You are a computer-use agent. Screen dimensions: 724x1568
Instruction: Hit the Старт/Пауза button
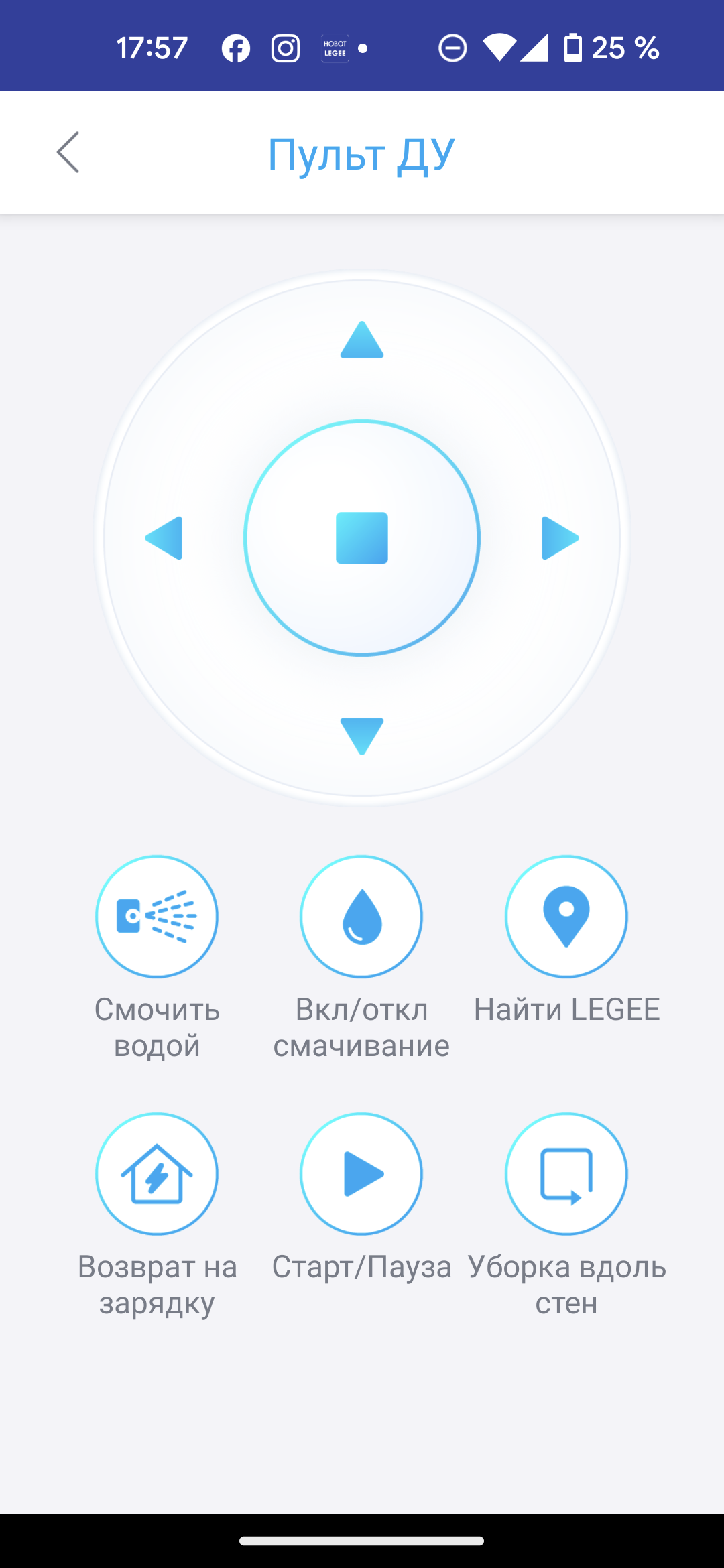click(x=361, y=1174)
